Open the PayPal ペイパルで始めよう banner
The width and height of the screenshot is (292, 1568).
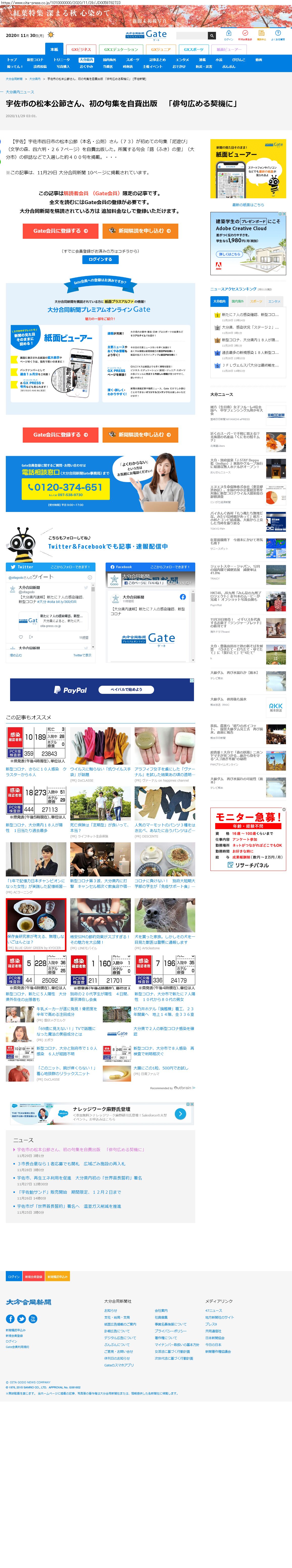[102, 690]
